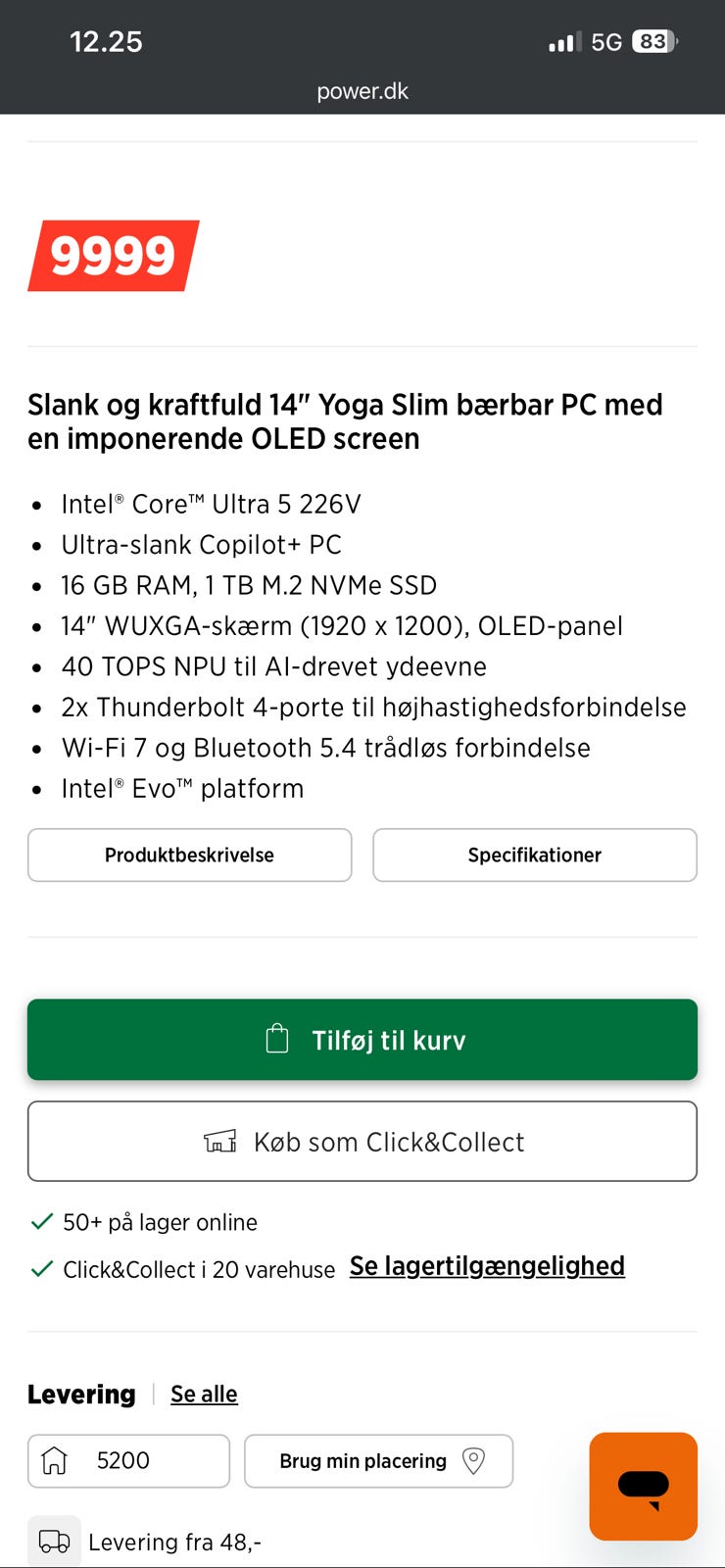Click the checkmark beside Click&Collect i 20 varehuse

point(41,1268)
